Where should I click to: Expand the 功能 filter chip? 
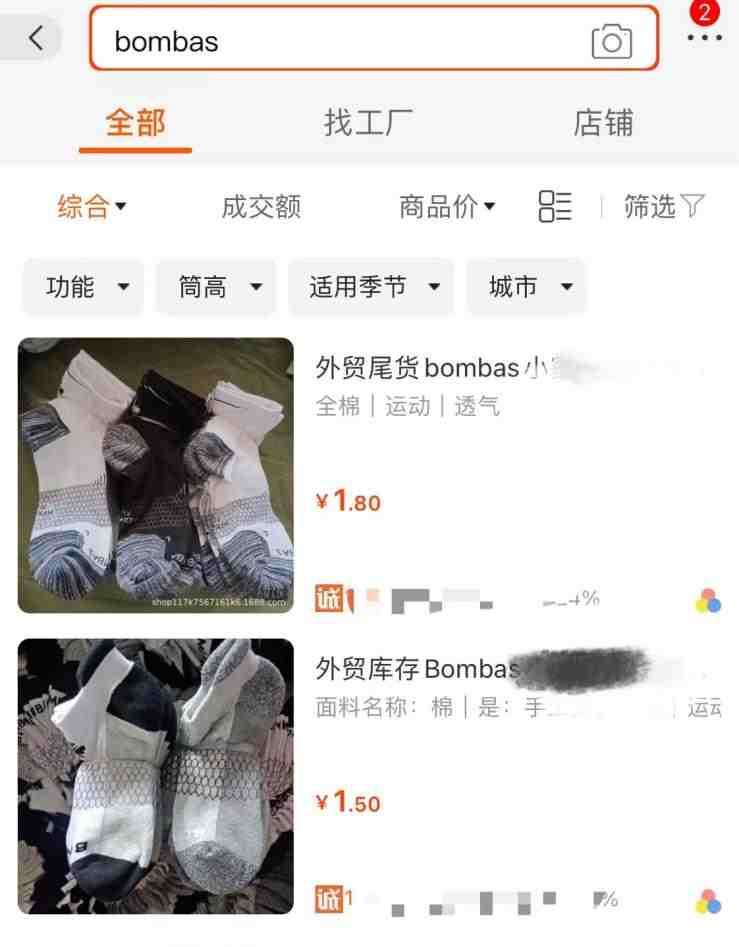tap(84, 288)
